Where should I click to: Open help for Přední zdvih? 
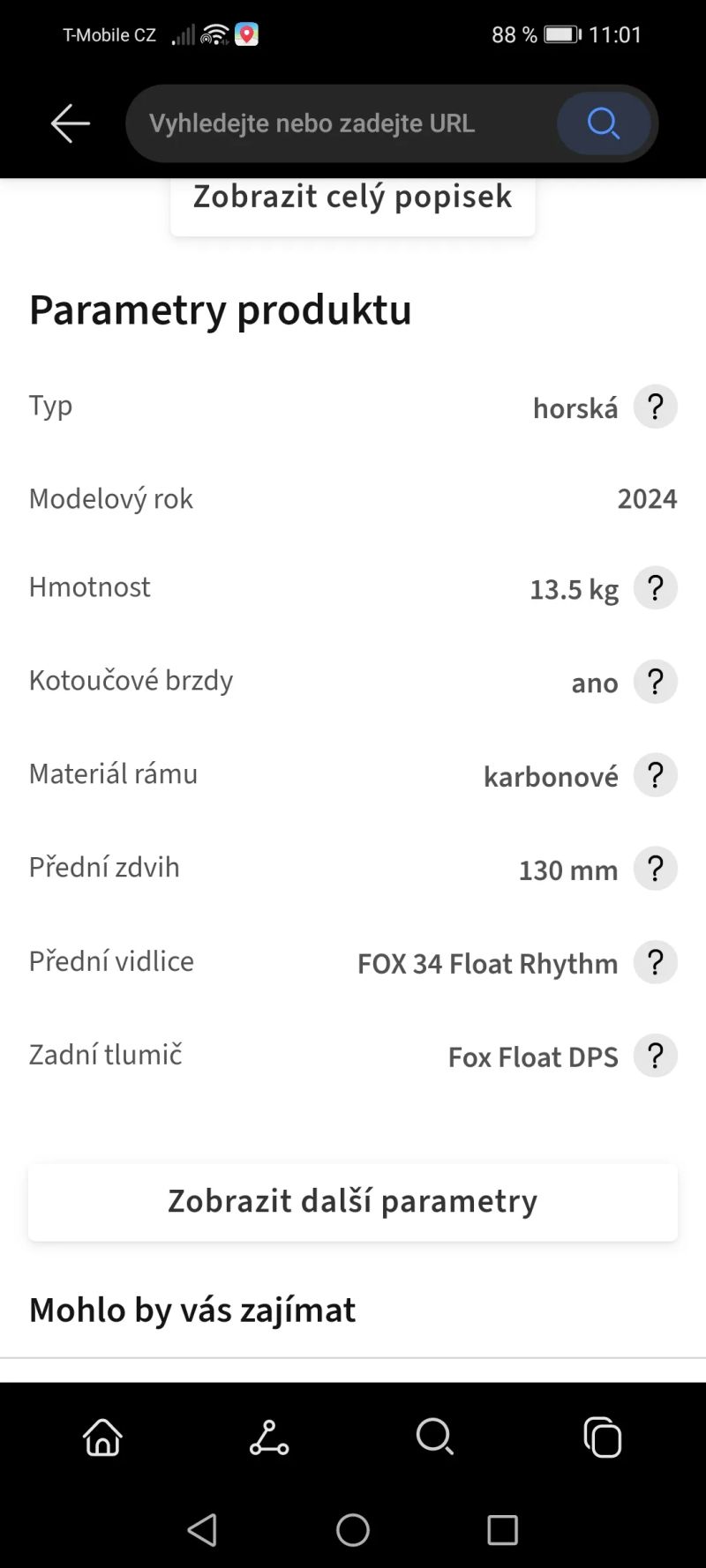pos(655,869)
